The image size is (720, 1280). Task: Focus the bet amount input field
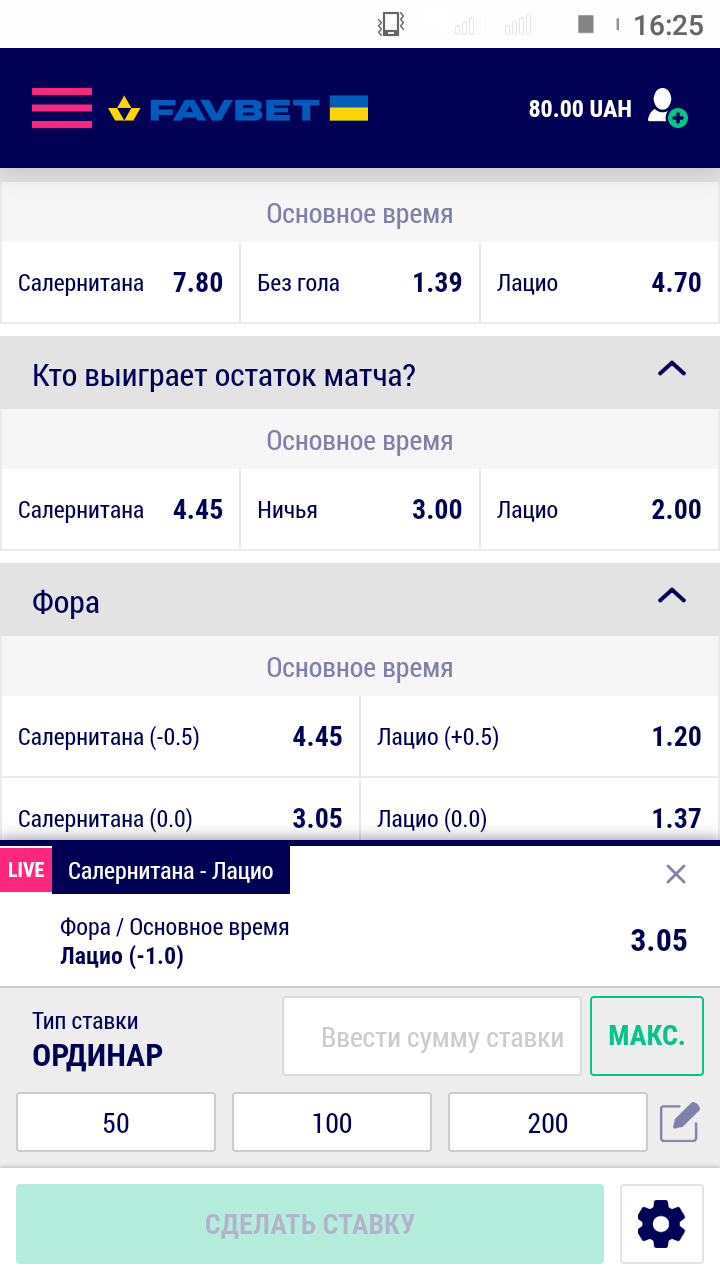click(432, 1037)
